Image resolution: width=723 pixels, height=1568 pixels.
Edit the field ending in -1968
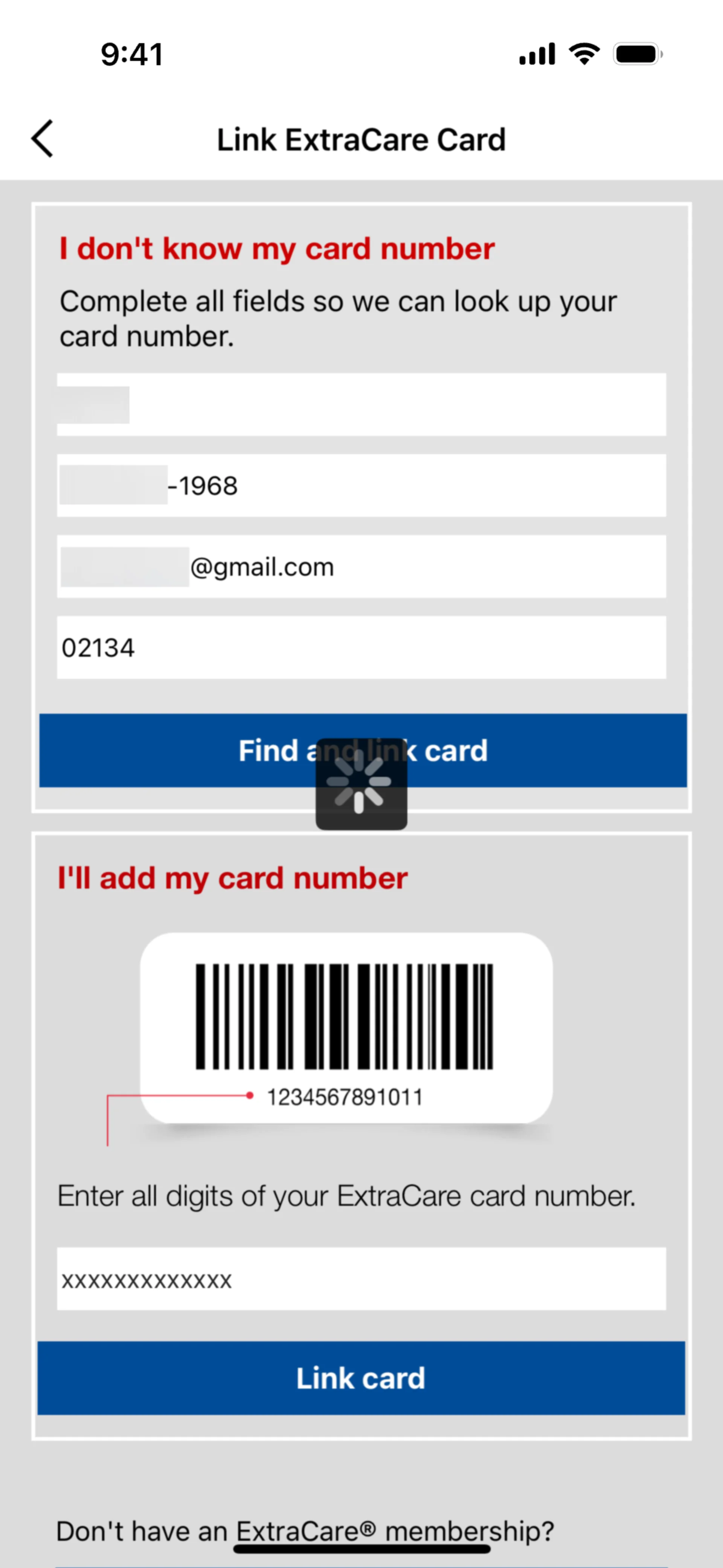pos(361,486)
